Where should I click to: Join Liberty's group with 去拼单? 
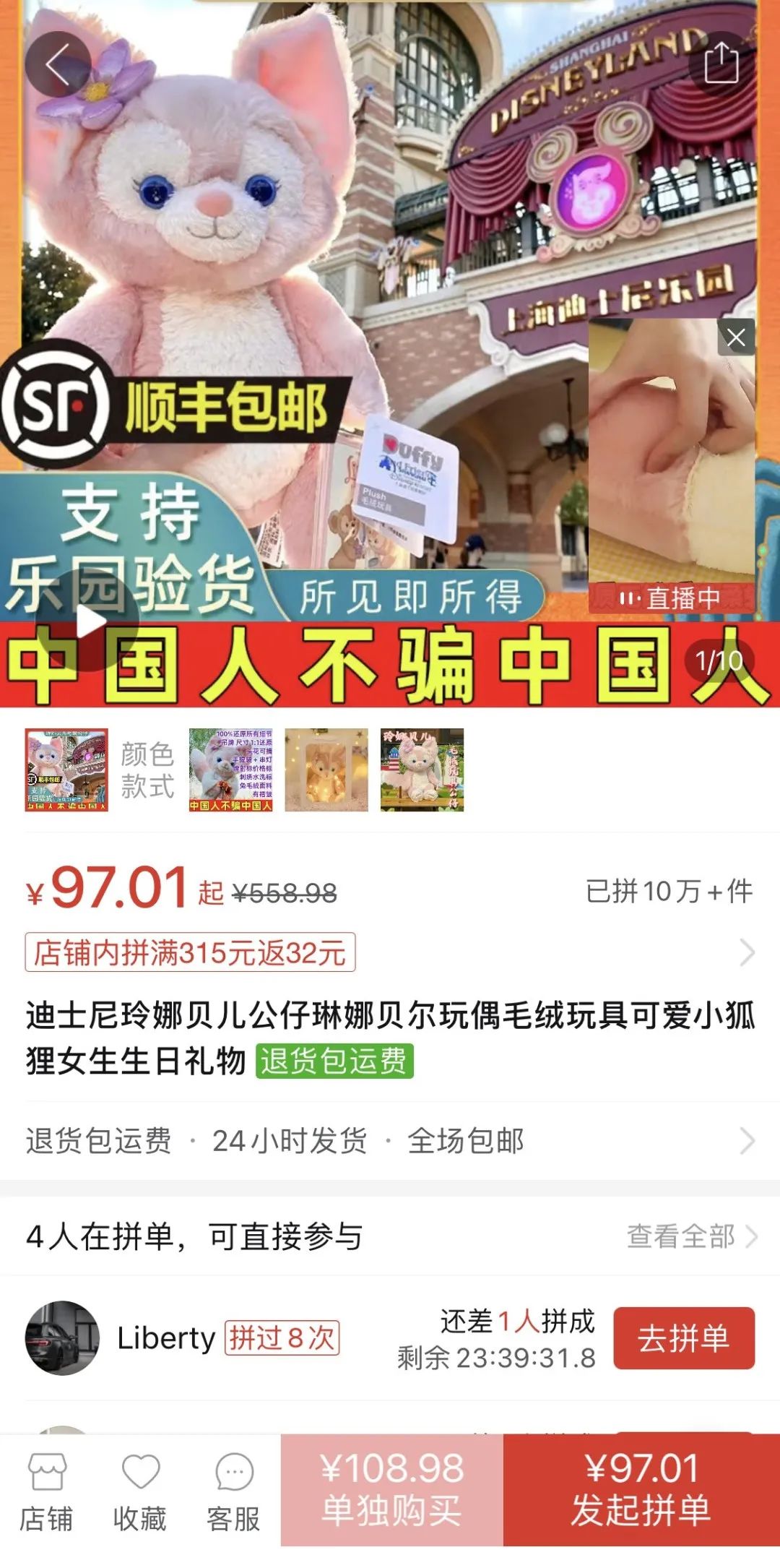click(683, 1338)
